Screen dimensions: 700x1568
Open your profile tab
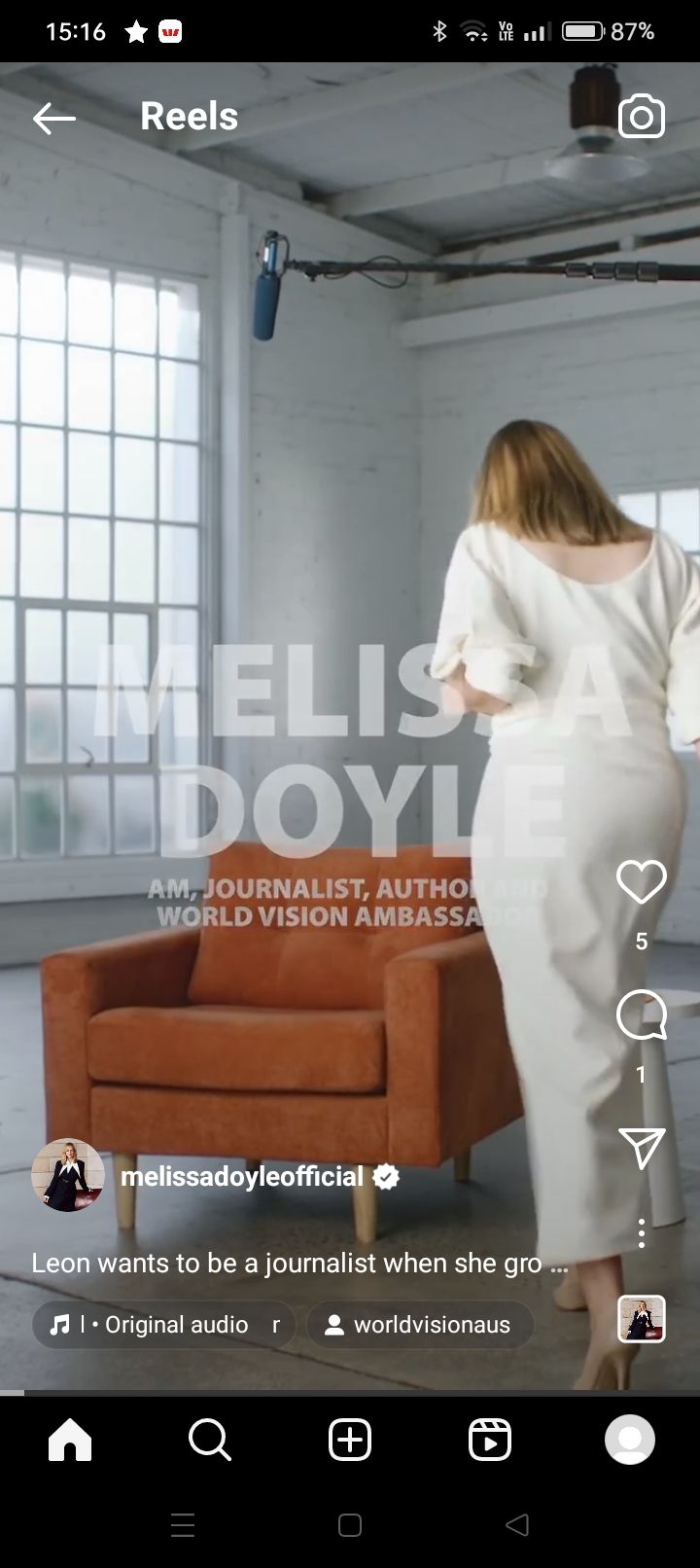[x=630, y=1440]
